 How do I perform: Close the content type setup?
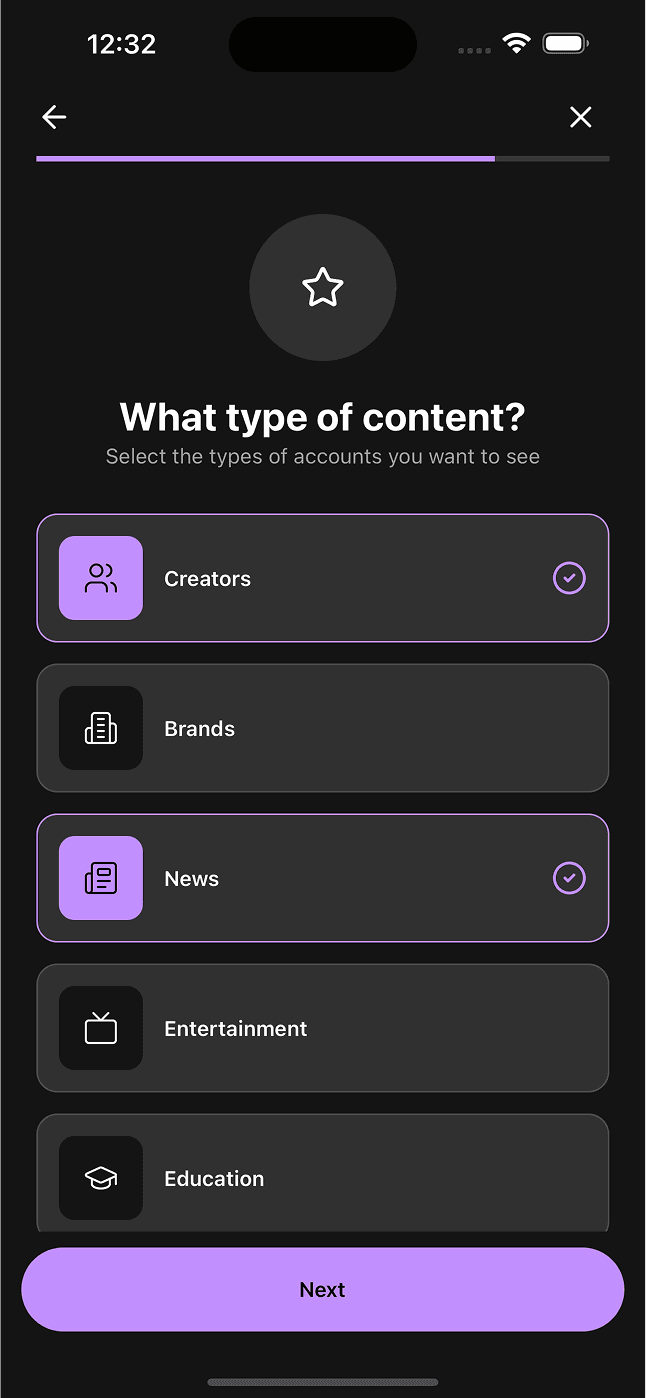(x=580, y=118)
